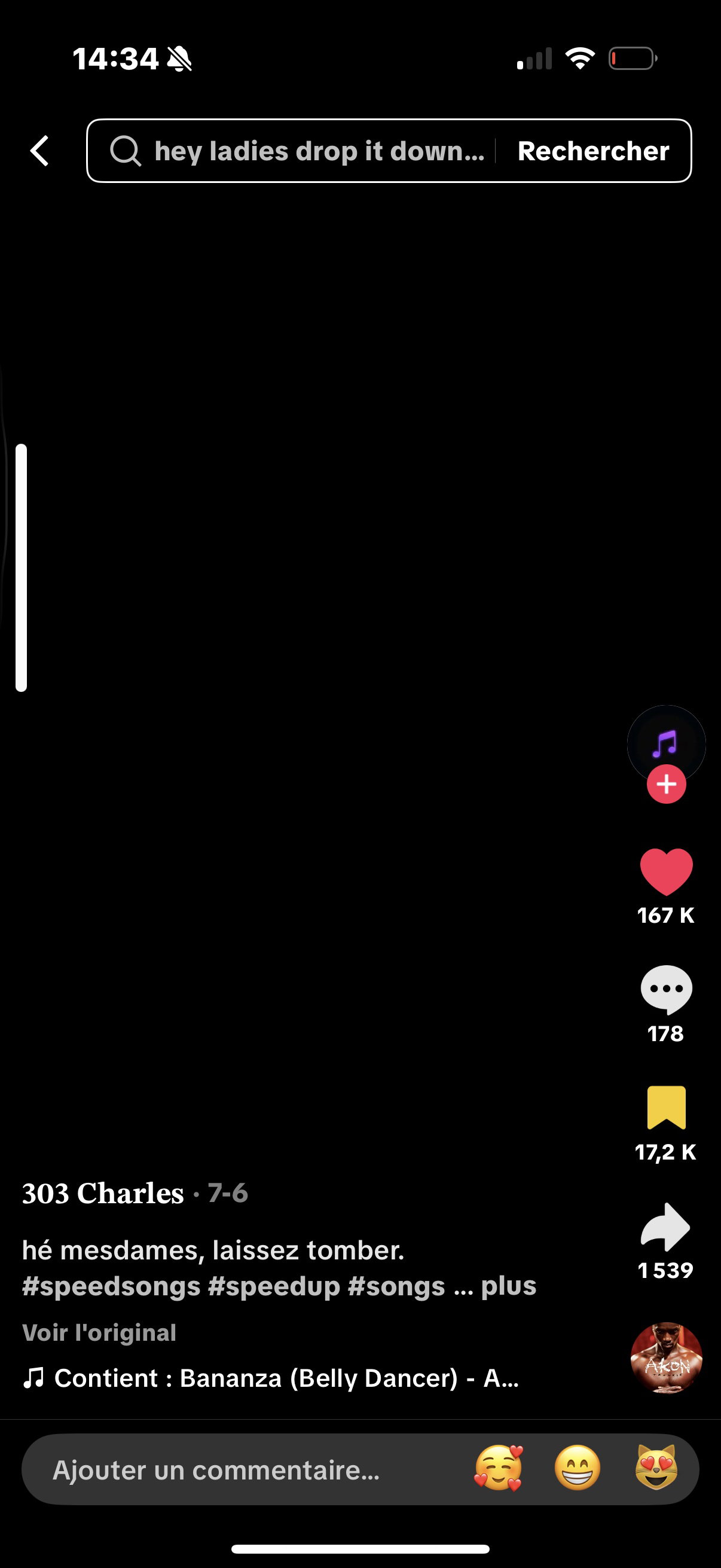Image resolution: width=721 pixels, height=1568 pixels.
Task: Open 303 Charles's profile from the username
Action: click(x=103, y=1193)
